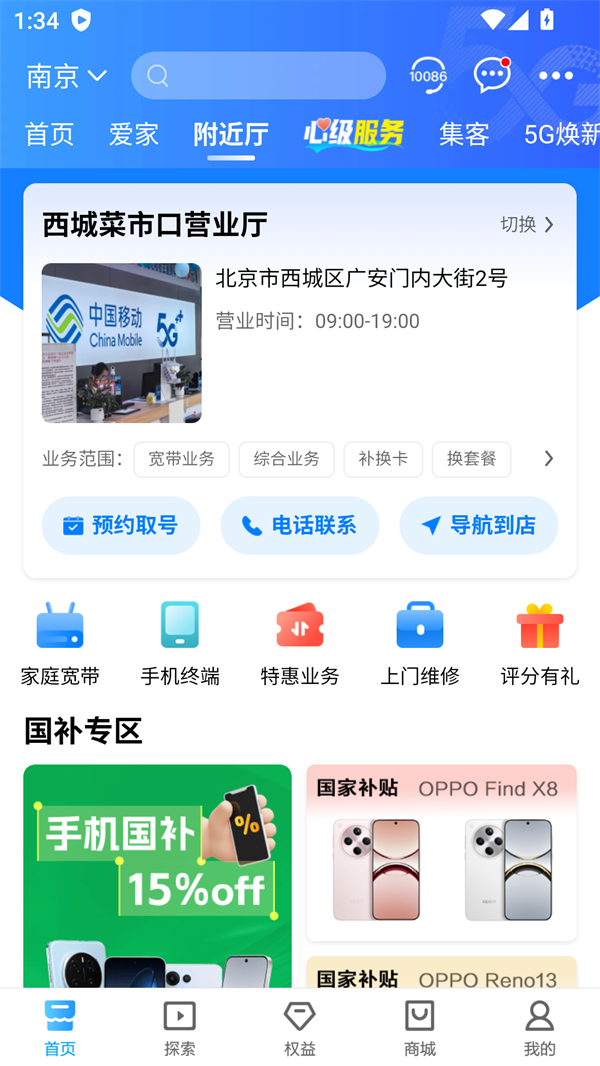Open the 南京 city selector dropdown
The width and height of the screenshot is (600, 1066).
pos(66,76)
